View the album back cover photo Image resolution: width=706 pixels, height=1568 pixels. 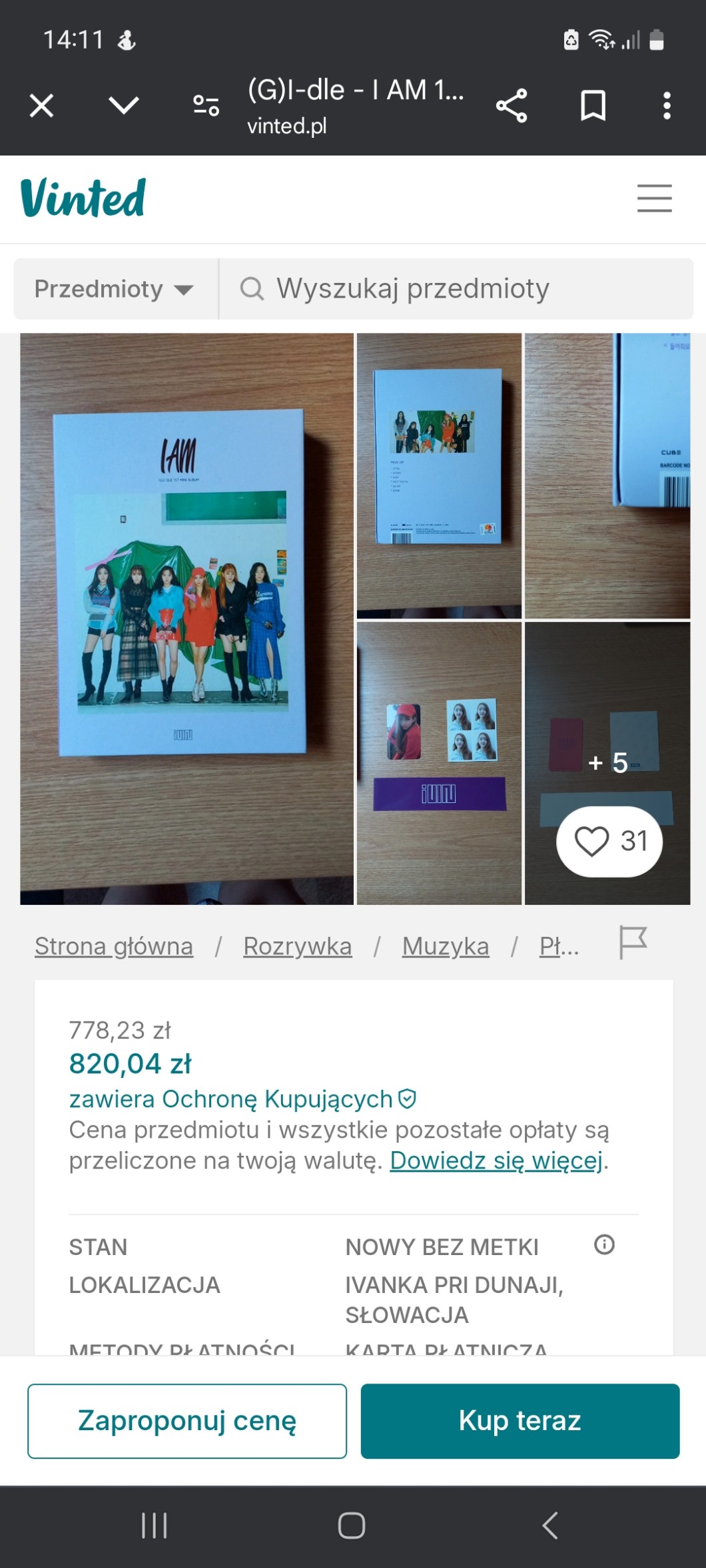point(439,475)
